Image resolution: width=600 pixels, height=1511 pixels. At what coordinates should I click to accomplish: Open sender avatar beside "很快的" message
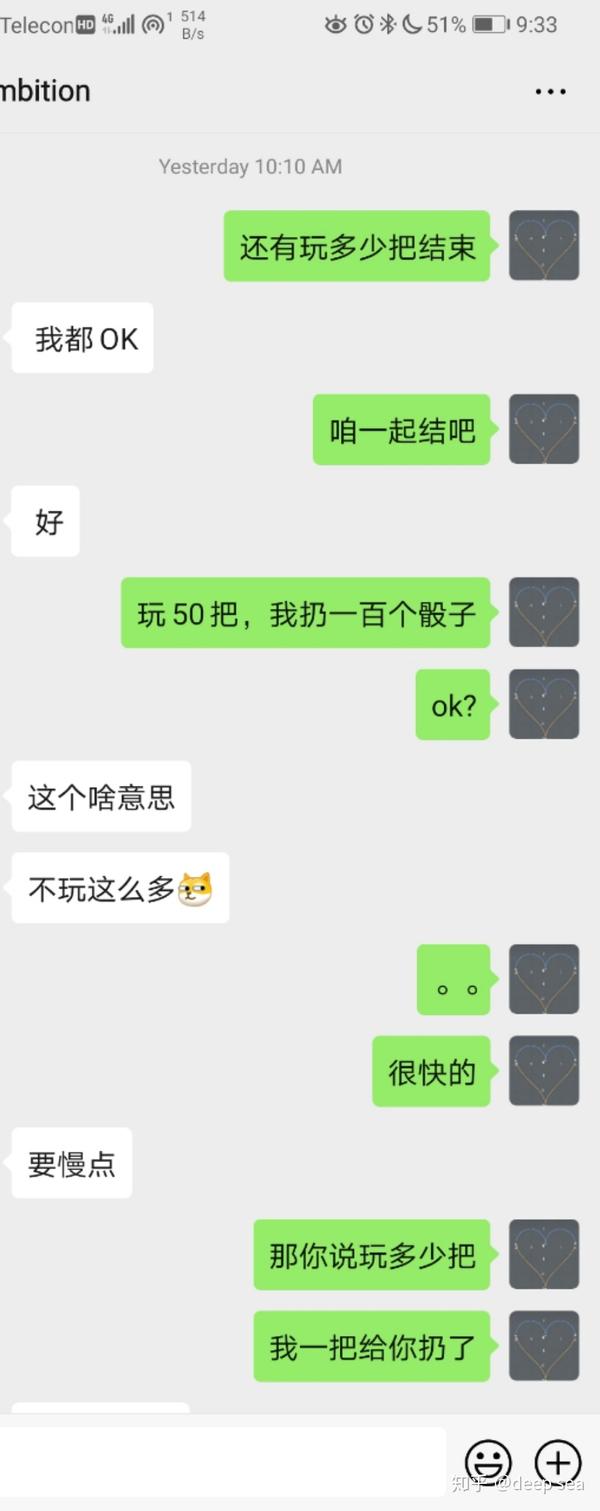[544, 1071]
